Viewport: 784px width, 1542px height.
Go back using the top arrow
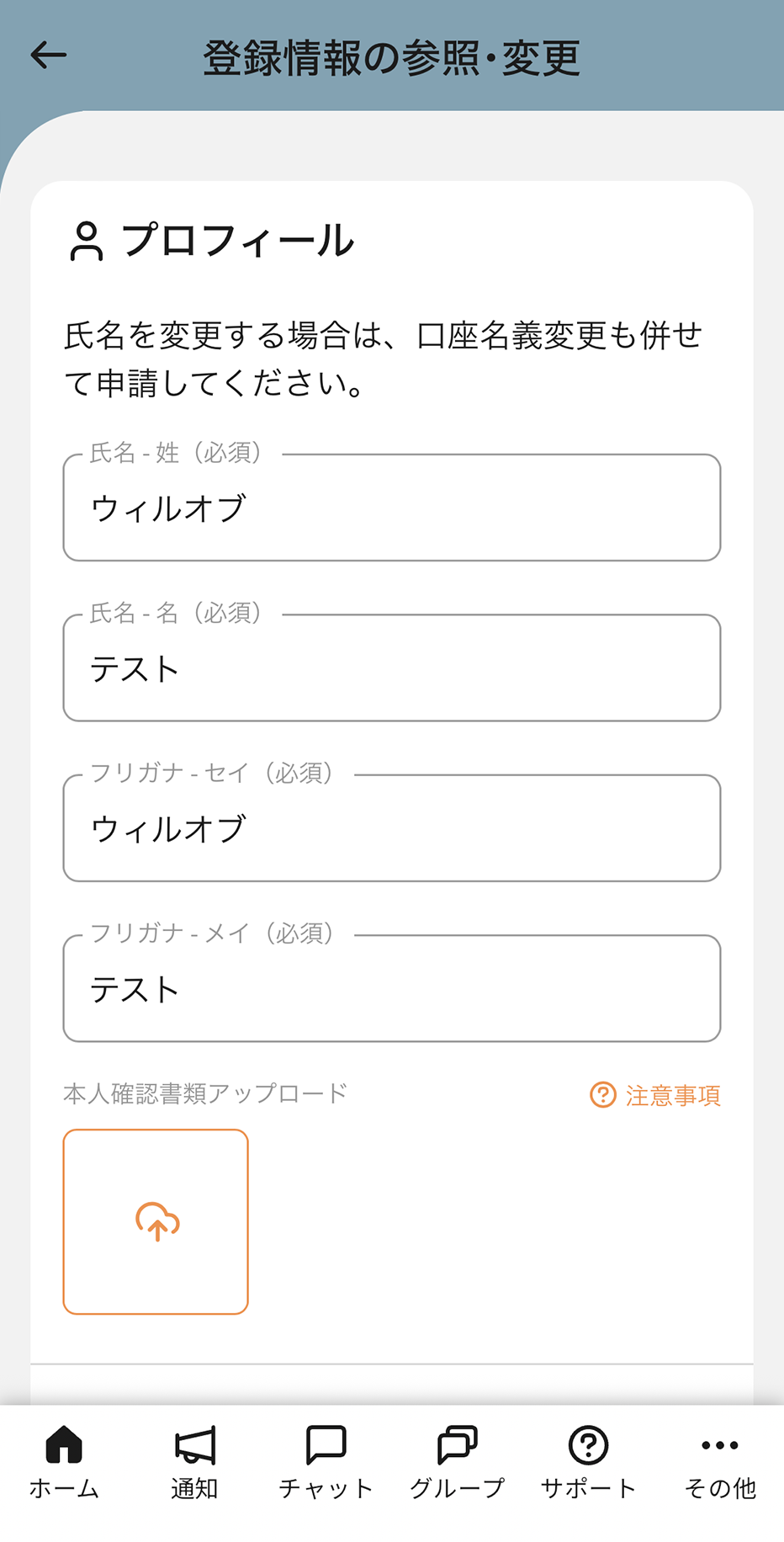pyautogui.click(x=48, y=56)
